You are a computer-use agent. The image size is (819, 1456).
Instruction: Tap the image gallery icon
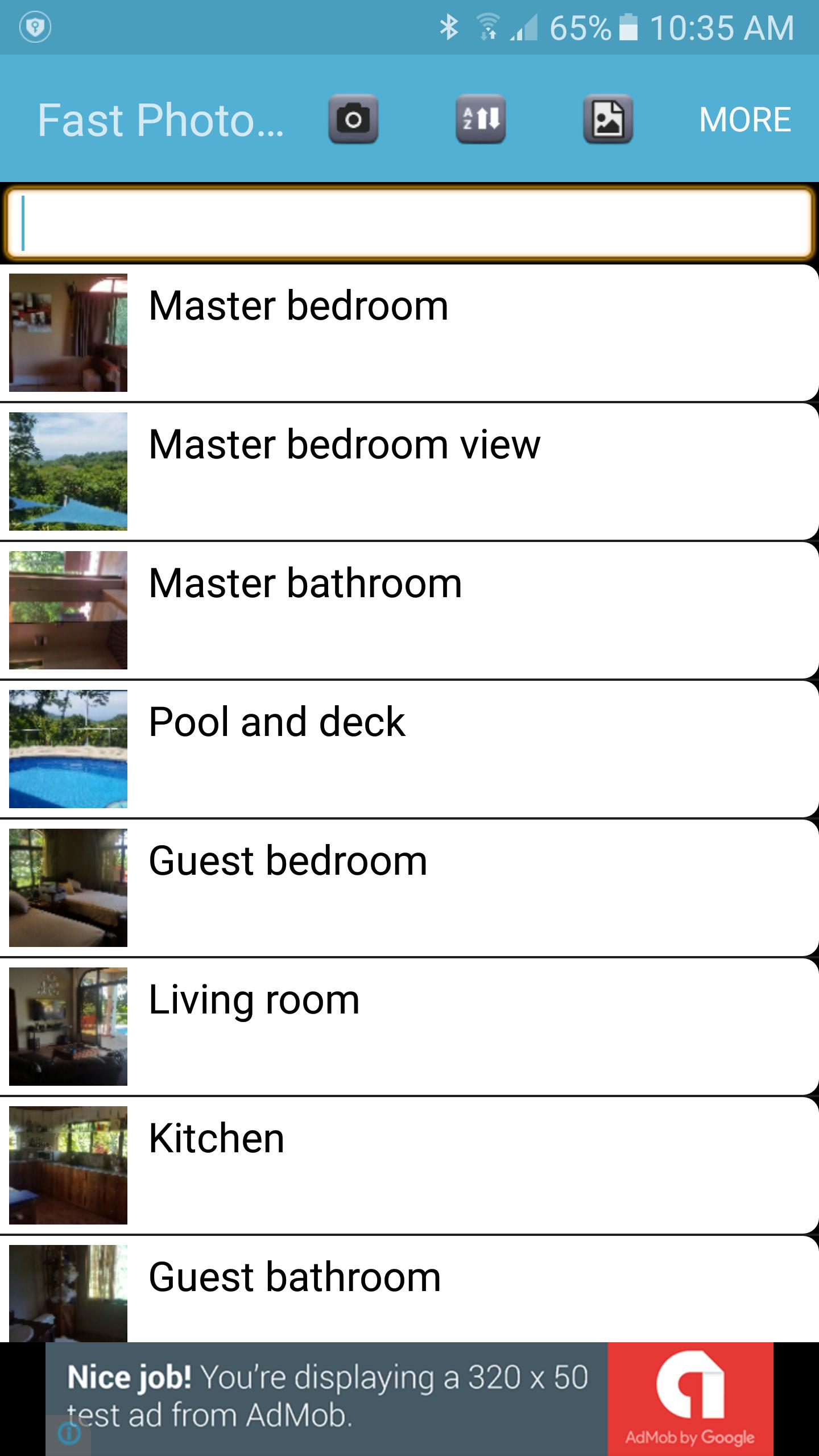(x=608, y=119)
